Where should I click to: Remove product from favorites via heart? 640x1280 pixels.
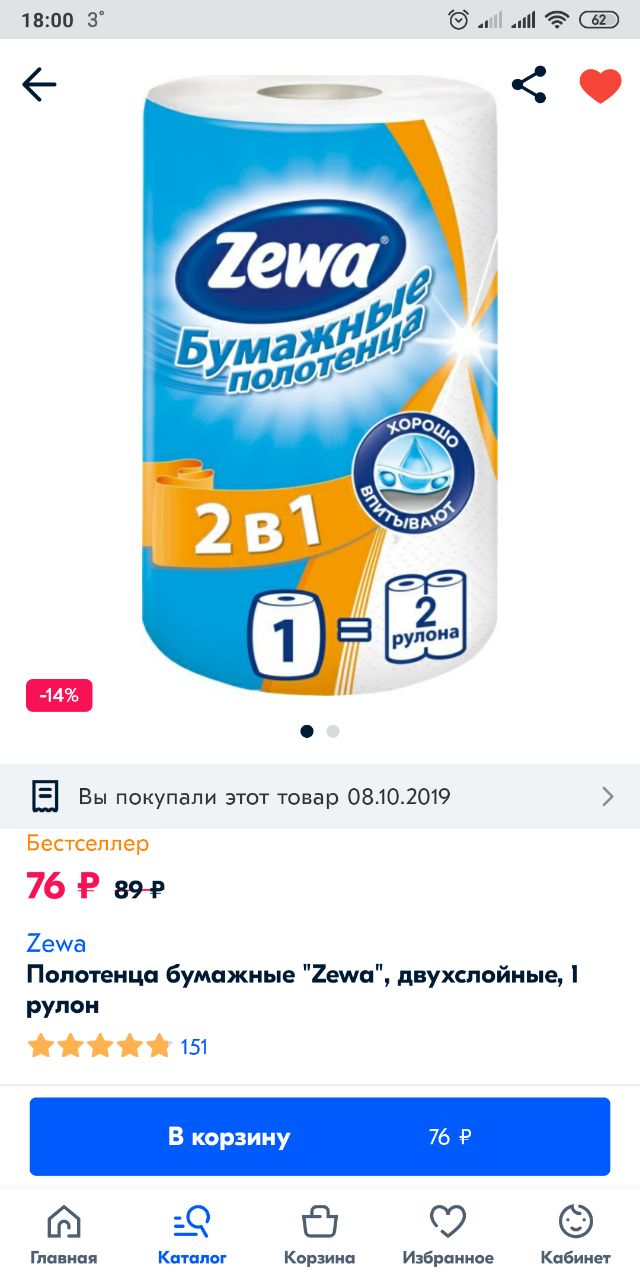(x=600, y=85)
